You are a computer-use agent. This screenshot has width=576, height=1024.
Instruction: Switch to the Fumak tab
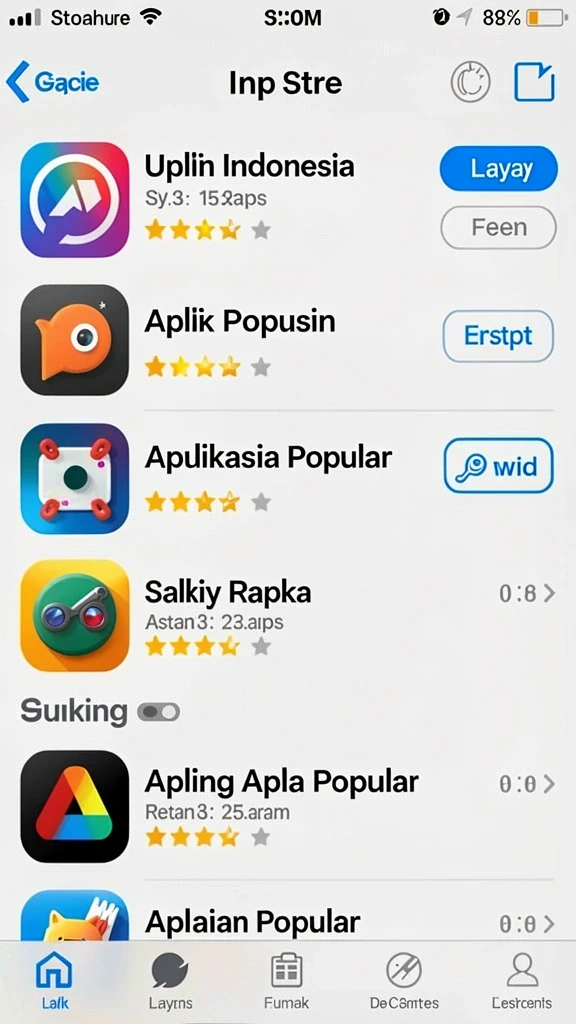pyautogui.click(x=287, y=979)
